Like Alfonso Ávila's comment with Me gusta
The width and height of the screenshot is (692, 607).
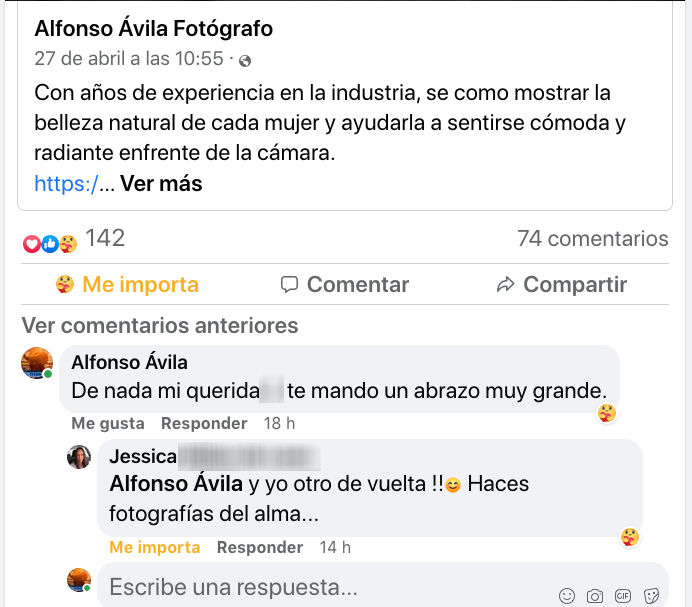click(x=108, y=423)
